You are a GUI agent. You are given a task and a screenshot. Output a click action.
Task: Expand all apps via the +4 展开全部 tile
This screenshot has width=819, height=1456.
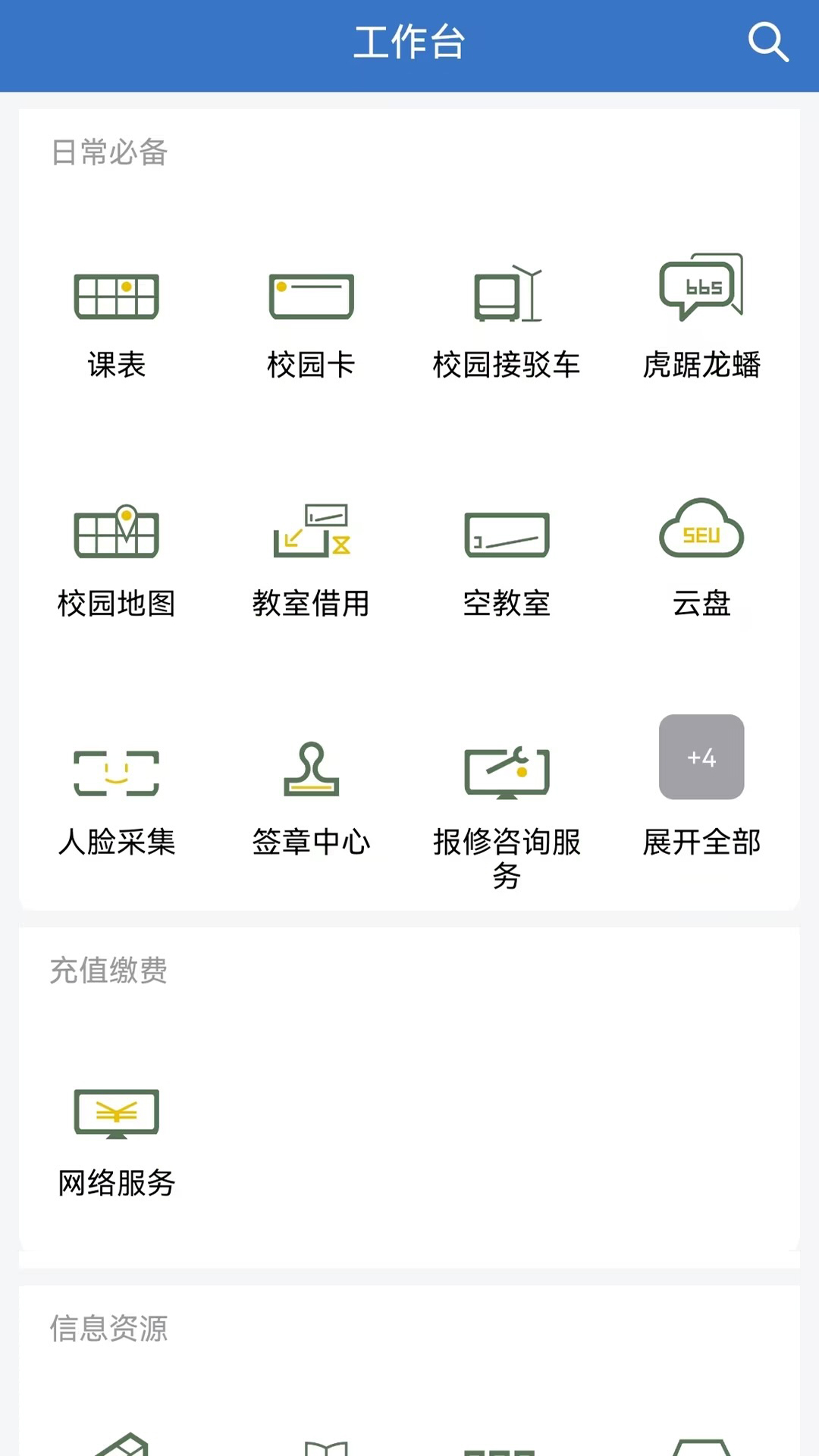701,757
